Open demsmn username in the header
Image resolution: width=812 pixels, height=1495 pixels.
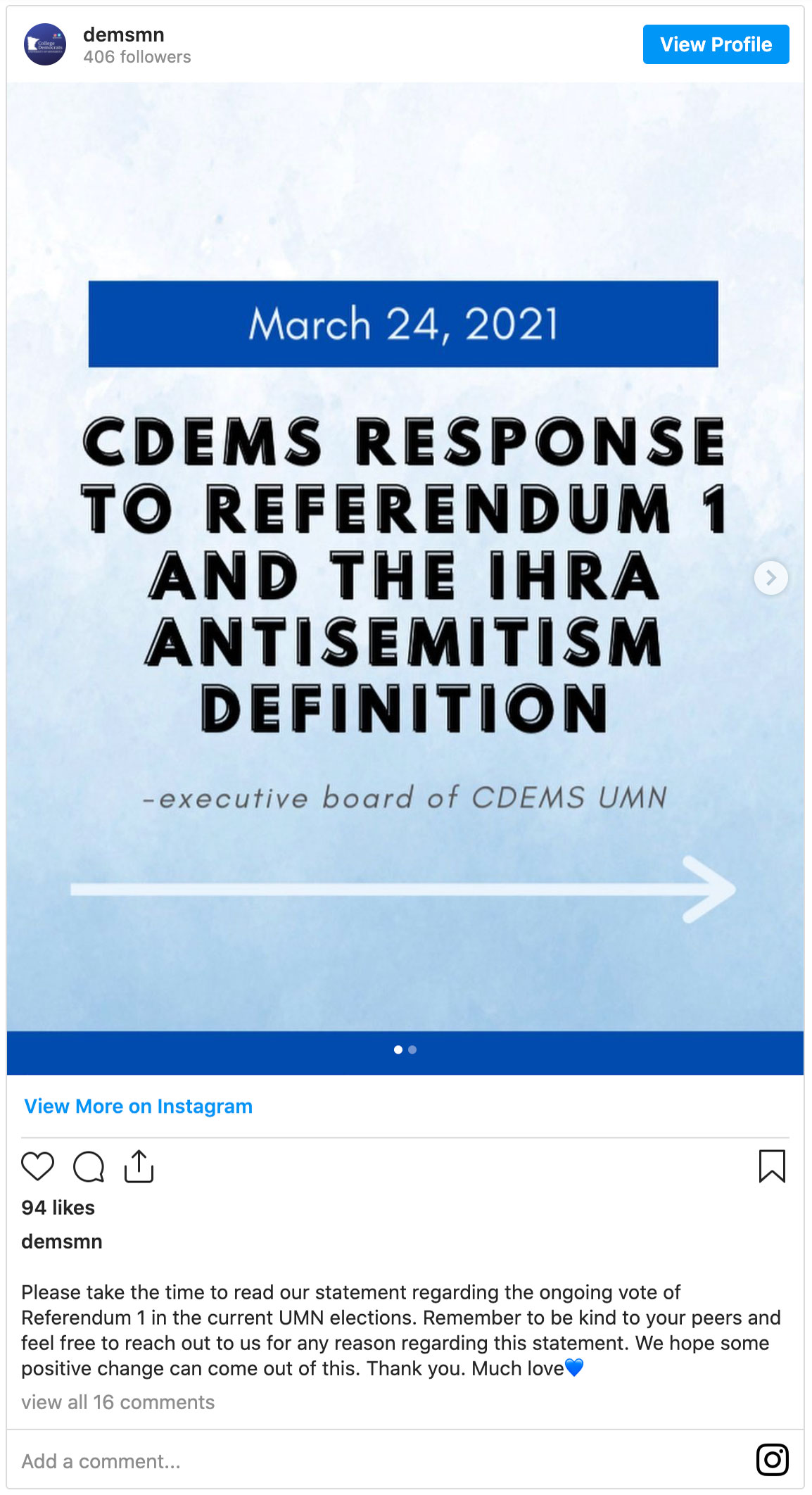coord(124,34)
